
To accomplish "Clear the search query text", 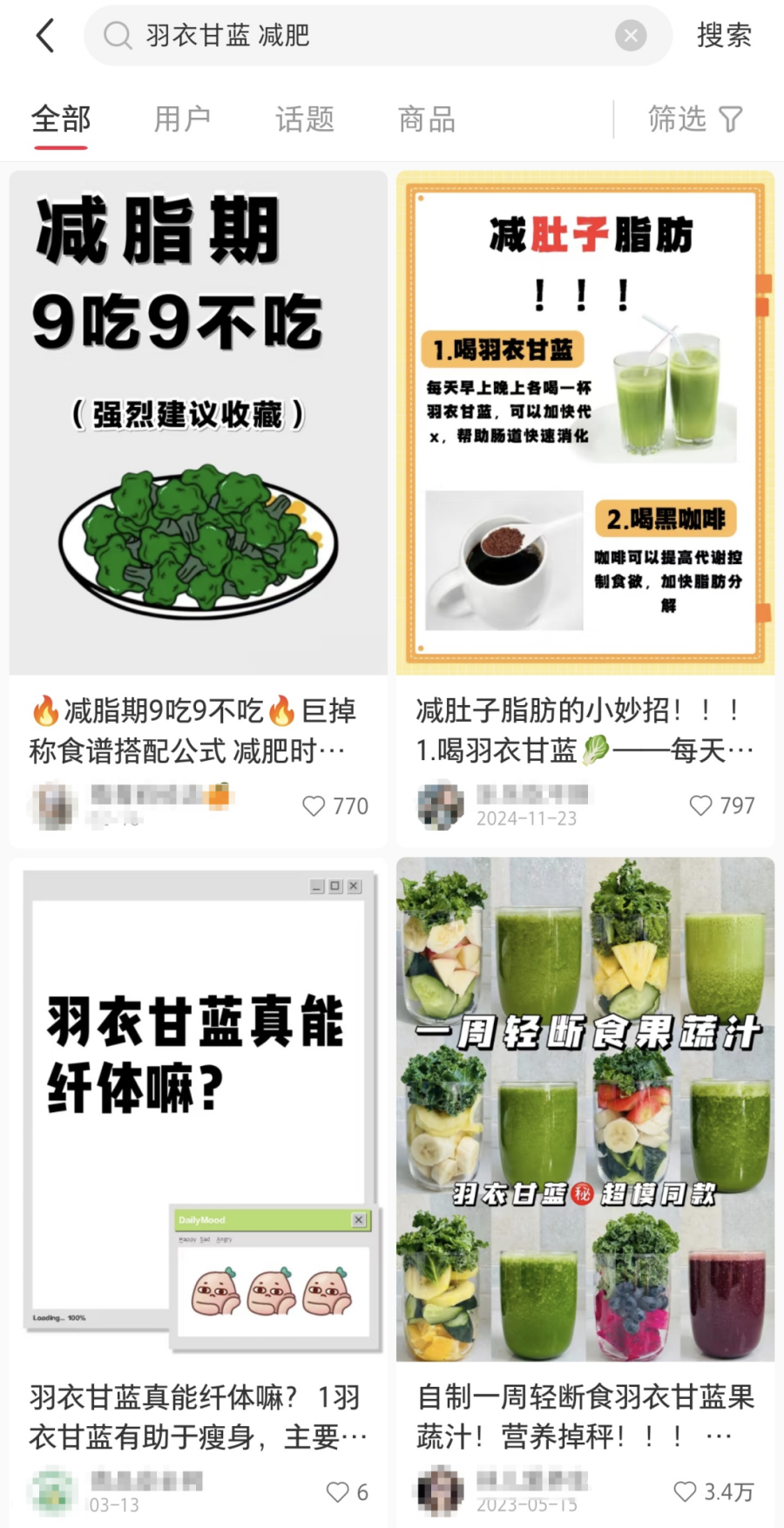I will (630, 36).
